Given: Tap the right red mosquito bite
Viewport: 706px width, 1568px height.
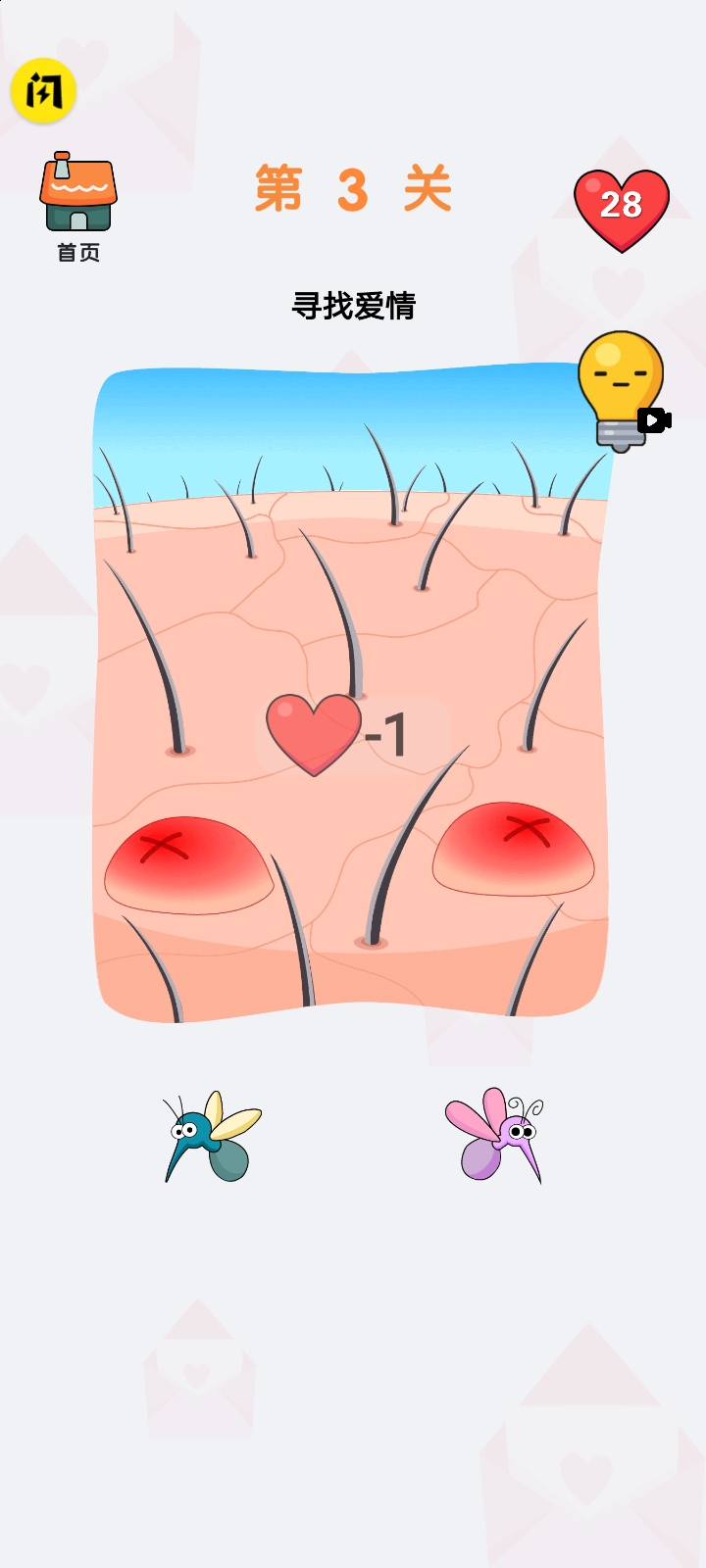Looking at the screenshot, I should (x=514, y=849).
